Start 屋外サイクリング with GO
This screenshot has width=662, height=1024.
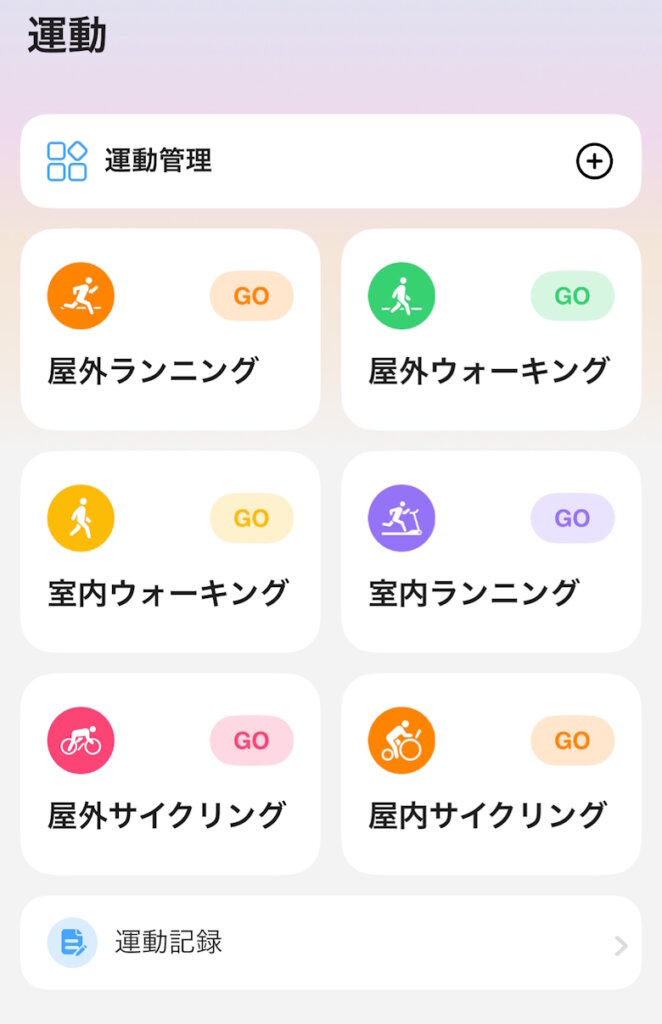click(x=251, y=740)
